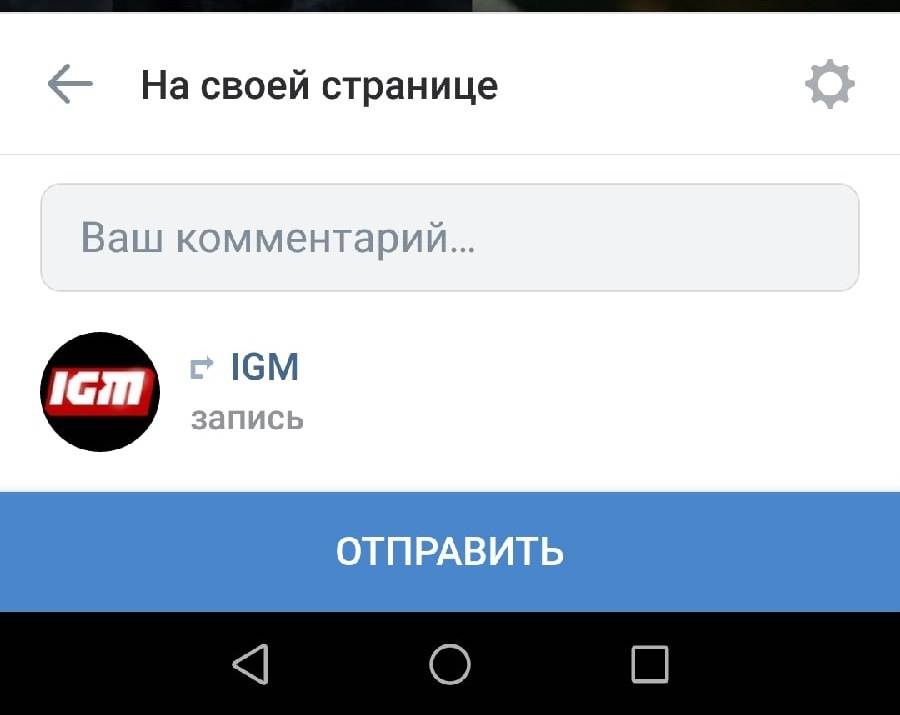Open the settings gear icon

click(x=830, y=85)
